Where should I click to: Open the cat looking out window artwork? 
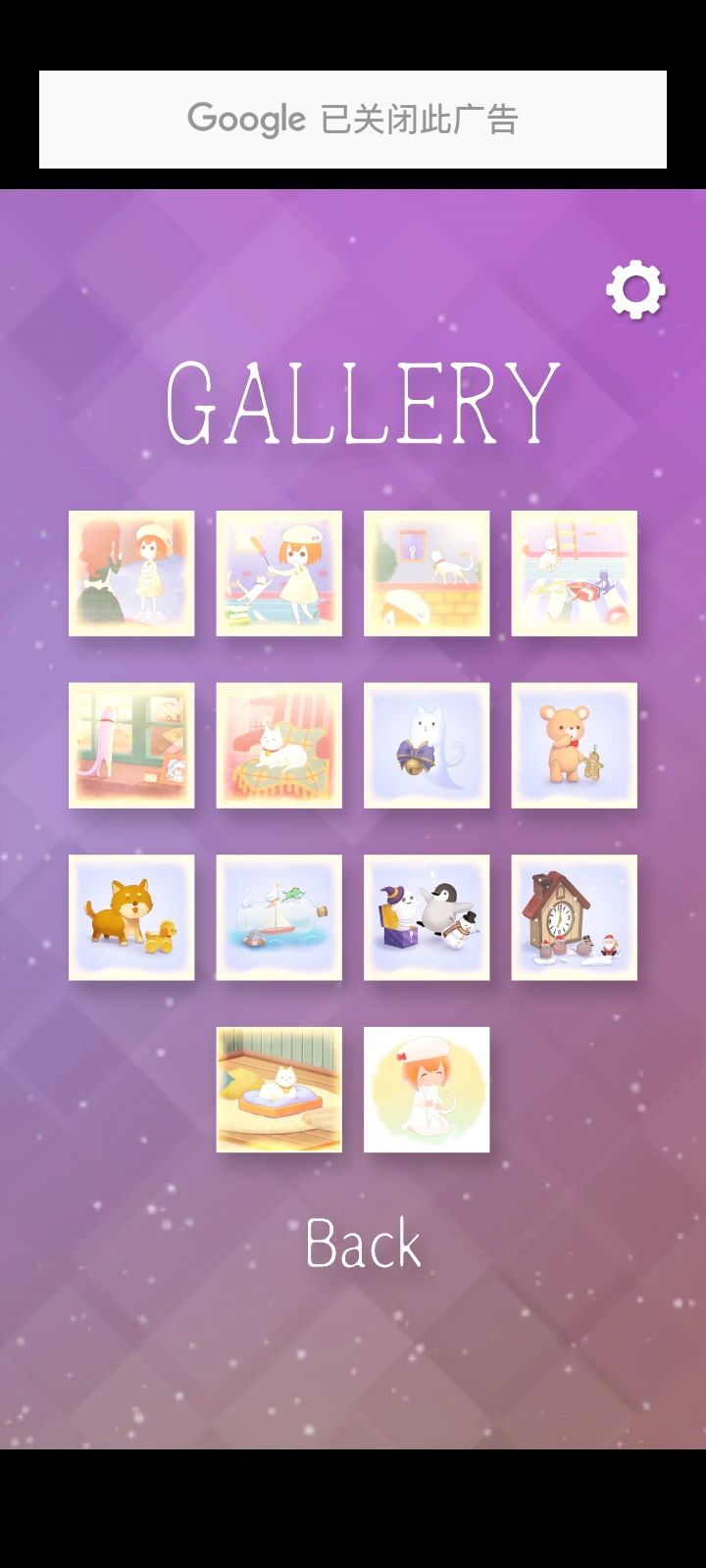(131, 746)
